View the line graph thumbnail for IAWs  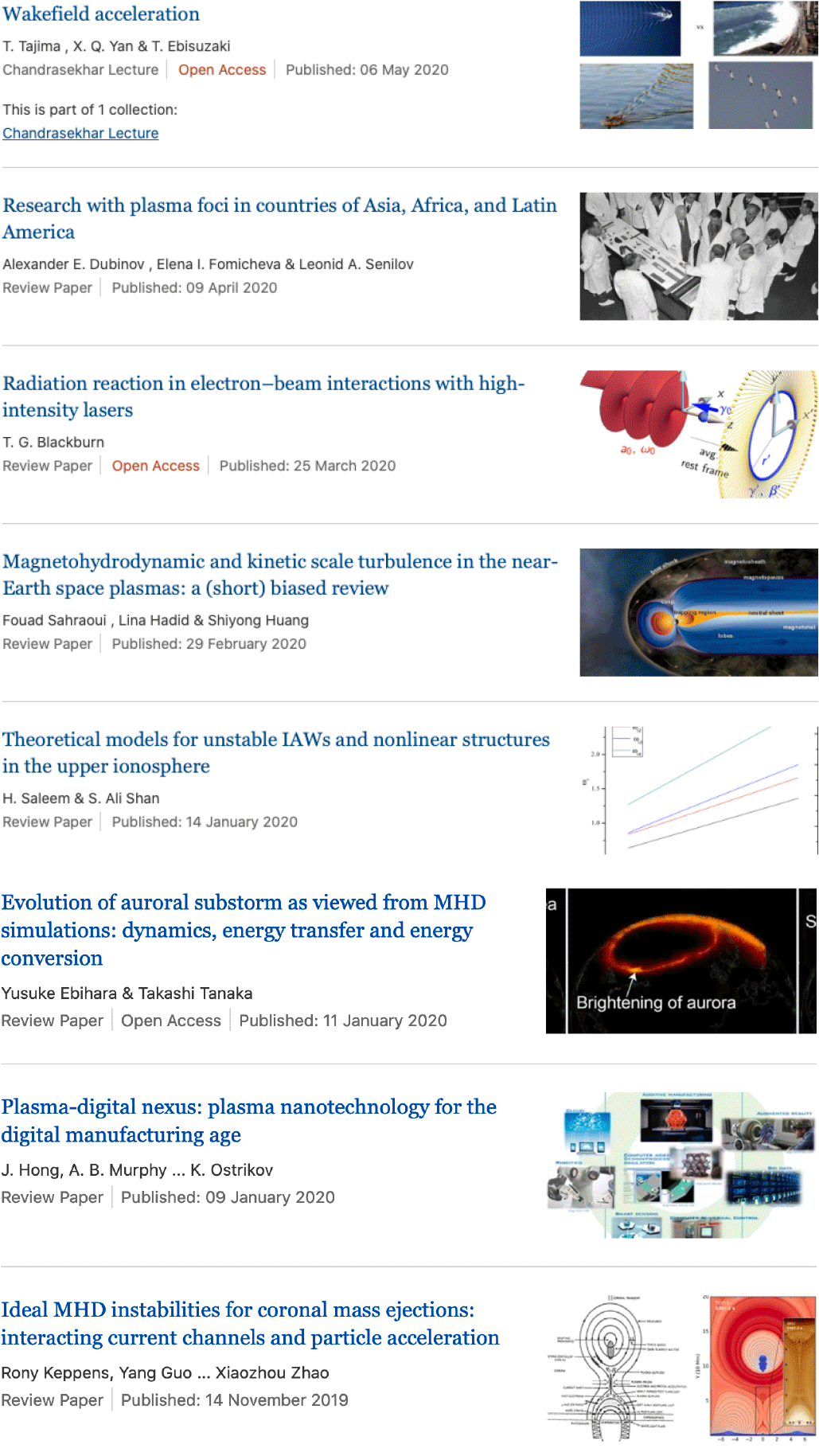click(698, 790)
